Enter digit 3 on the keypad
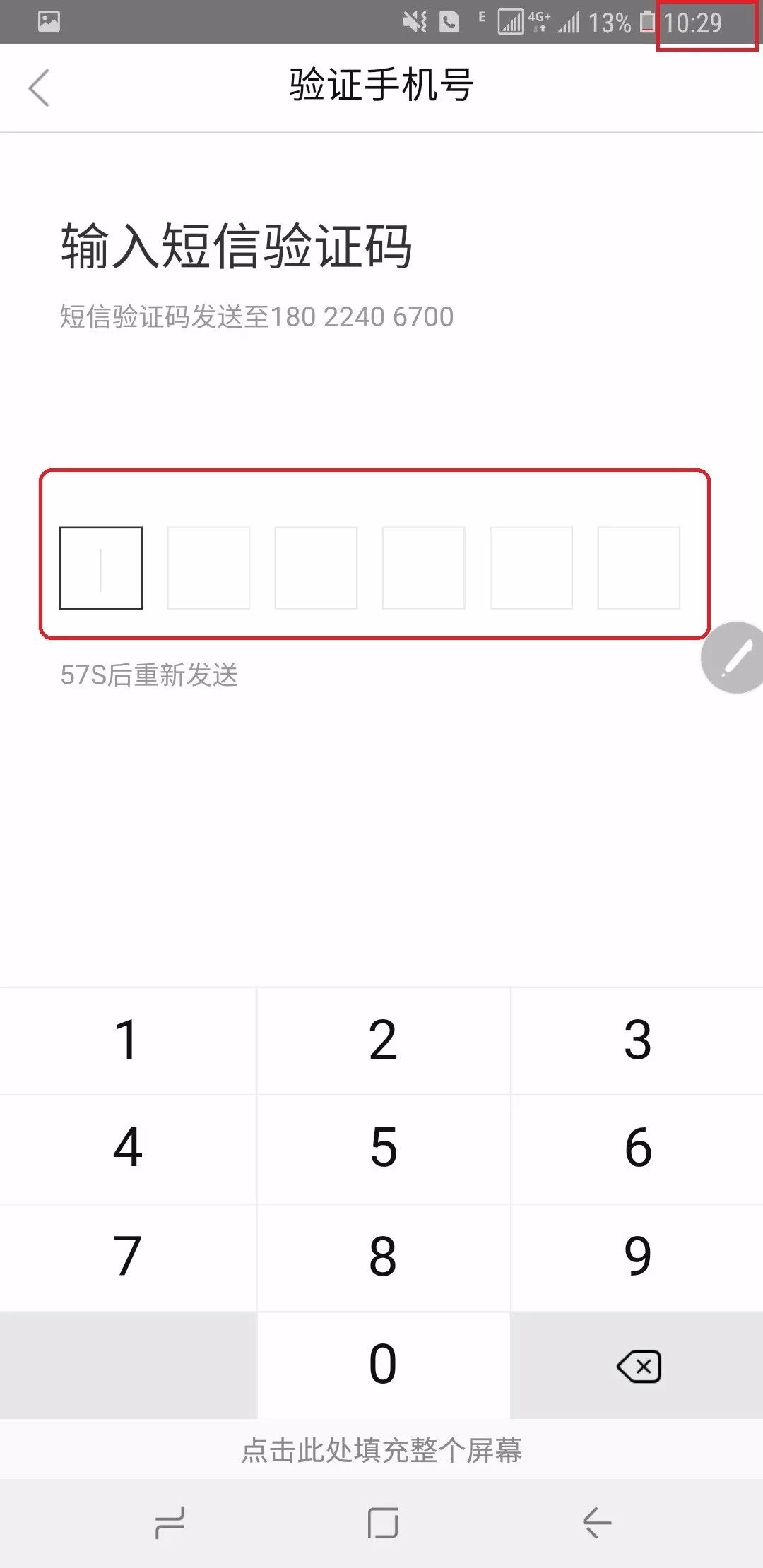763x1568 pixels. [x=637, y=1040]
